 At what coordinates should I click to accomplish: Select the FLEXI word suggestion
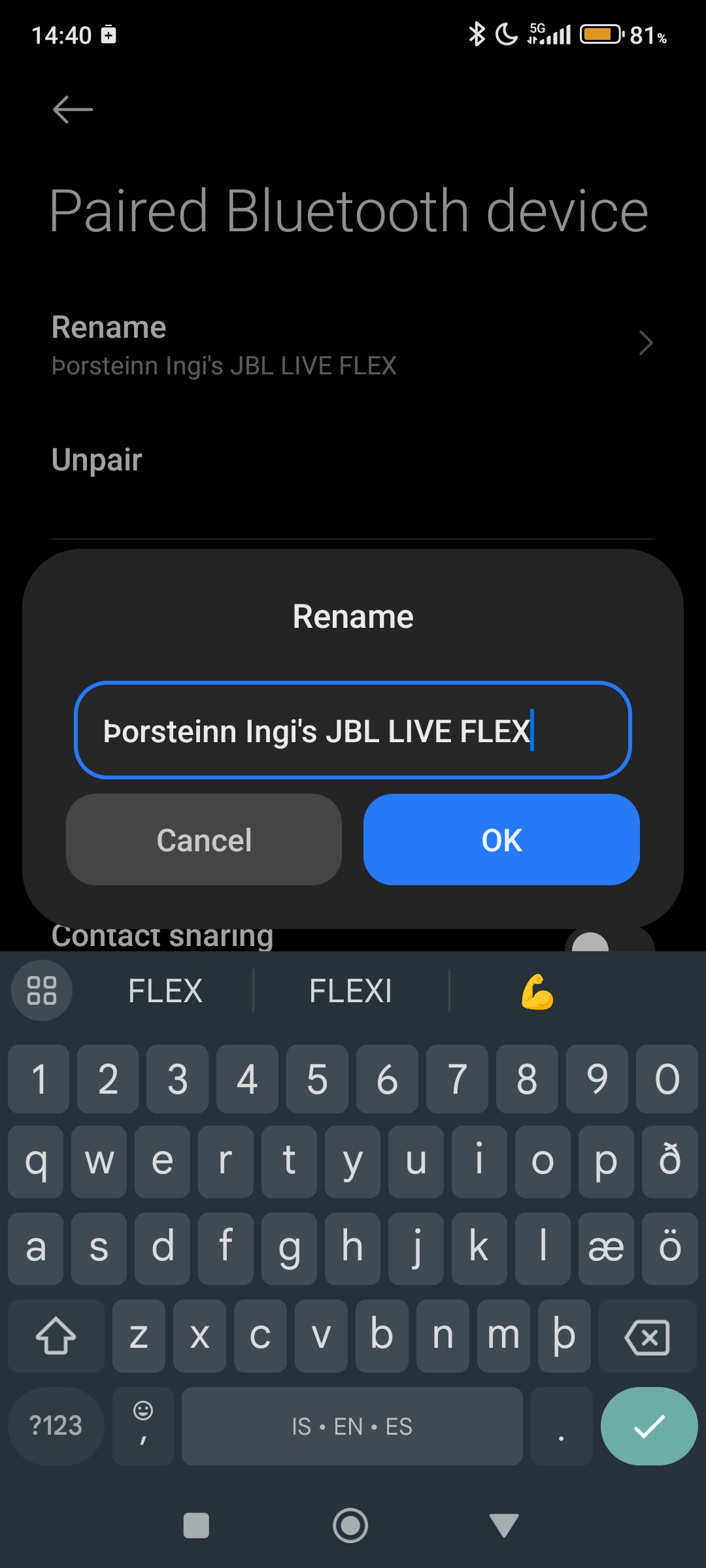(x=350, y=990)
